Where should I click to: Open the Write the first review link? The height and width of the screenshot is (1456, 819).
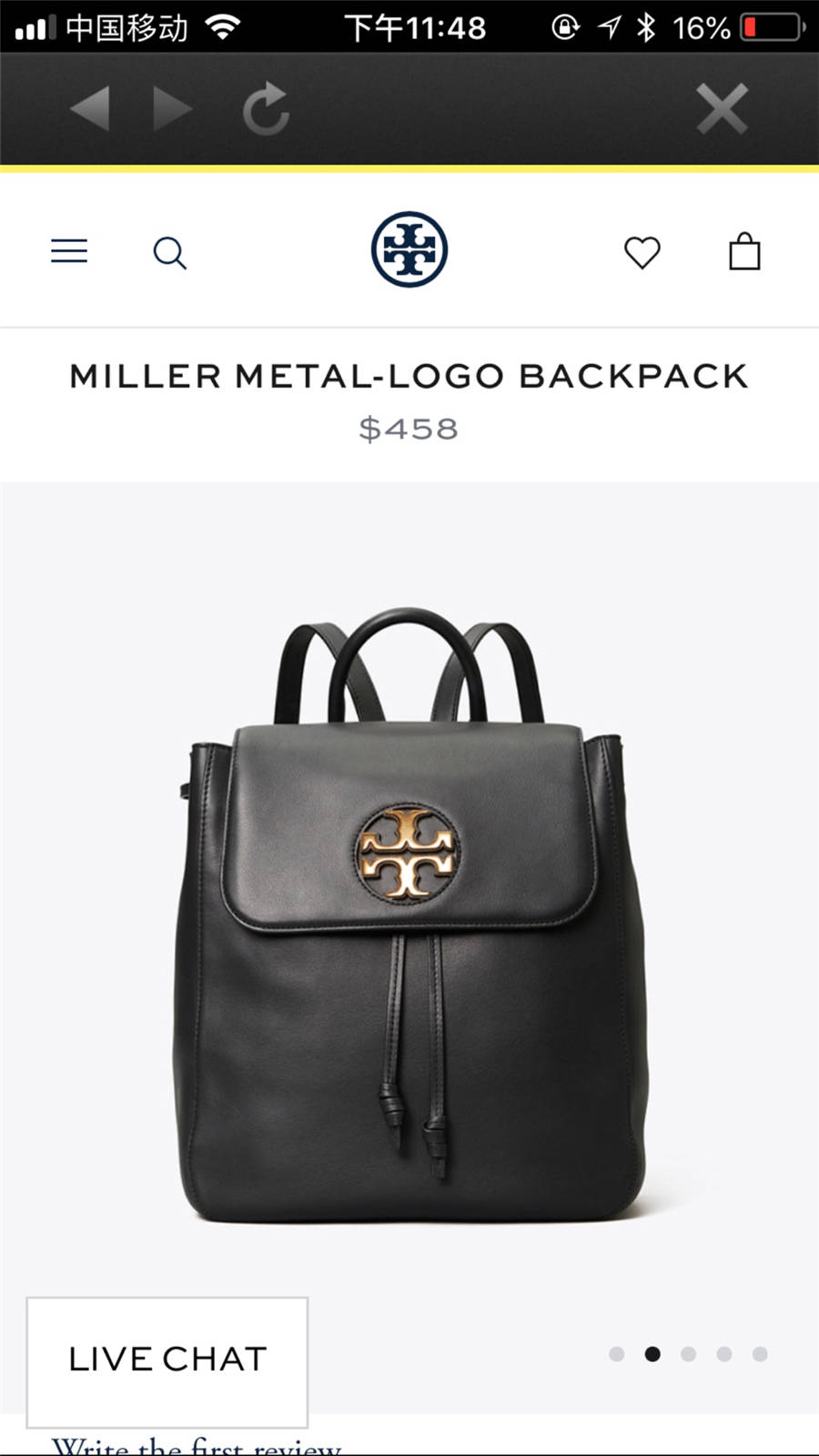(196, 1446)
